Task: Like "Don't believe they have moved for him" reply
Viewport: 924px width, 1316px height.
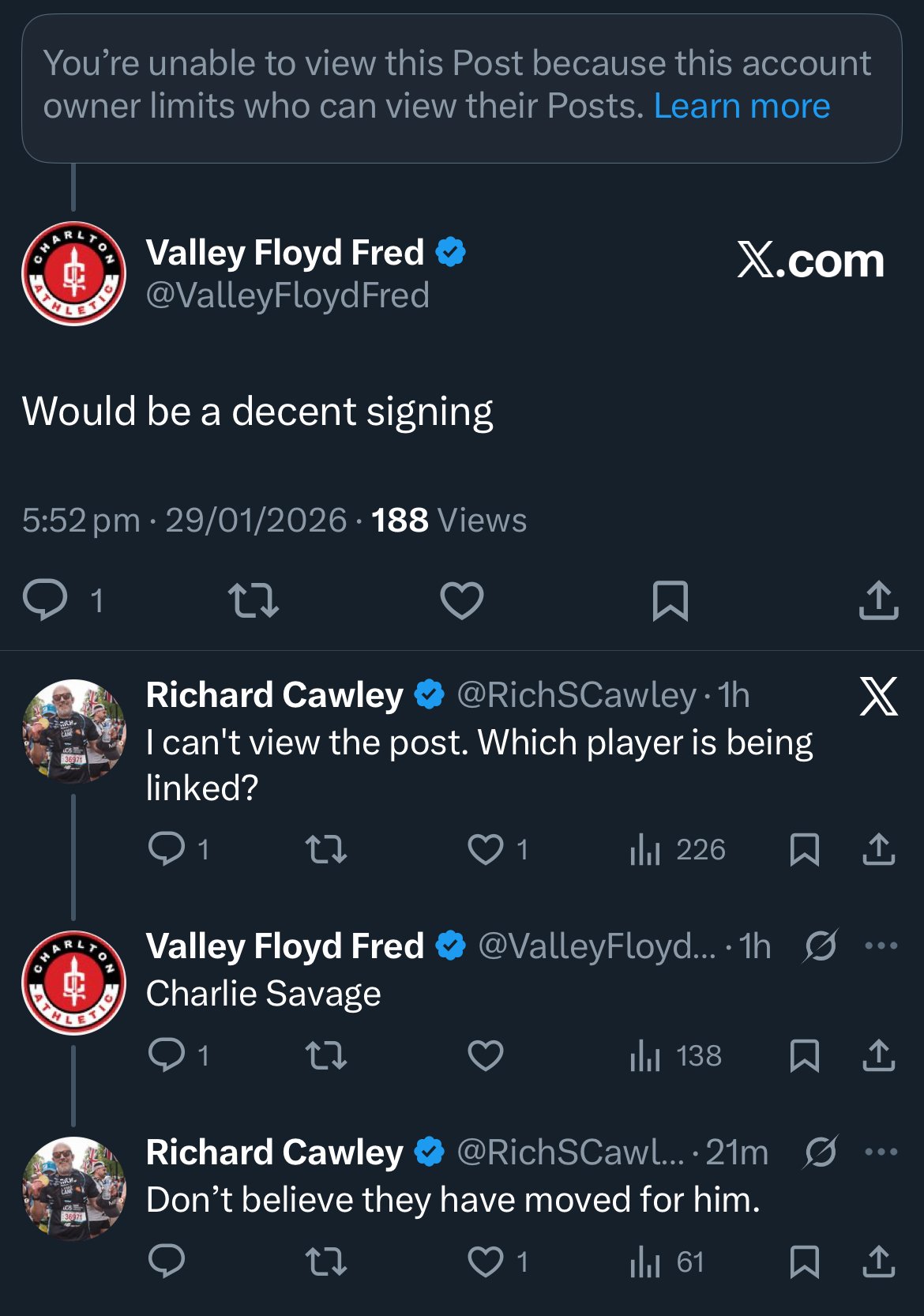Action: coord(486,1261)
